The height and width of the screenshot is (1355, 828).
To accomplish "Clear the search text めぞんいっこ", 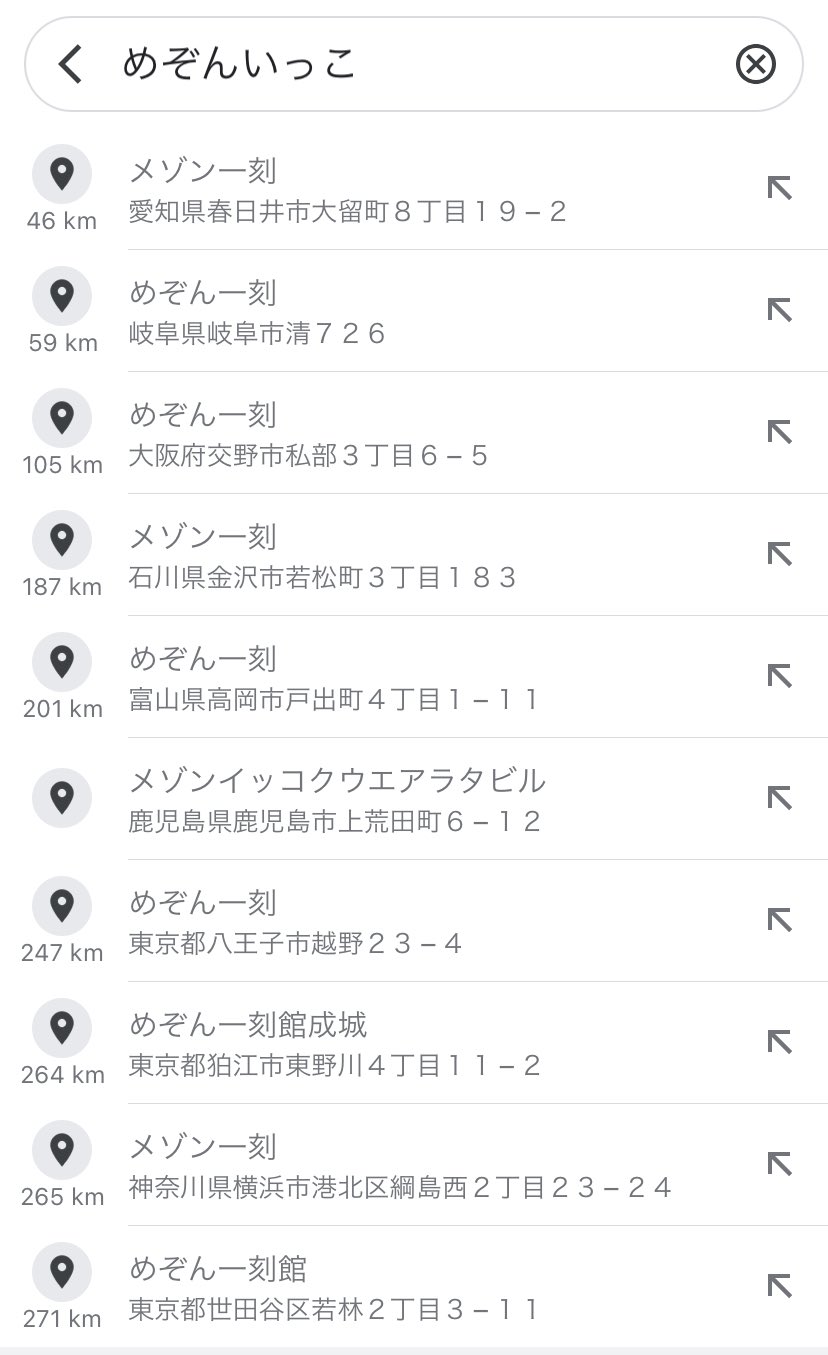I will pyautogui.click(x=755, y=65).
